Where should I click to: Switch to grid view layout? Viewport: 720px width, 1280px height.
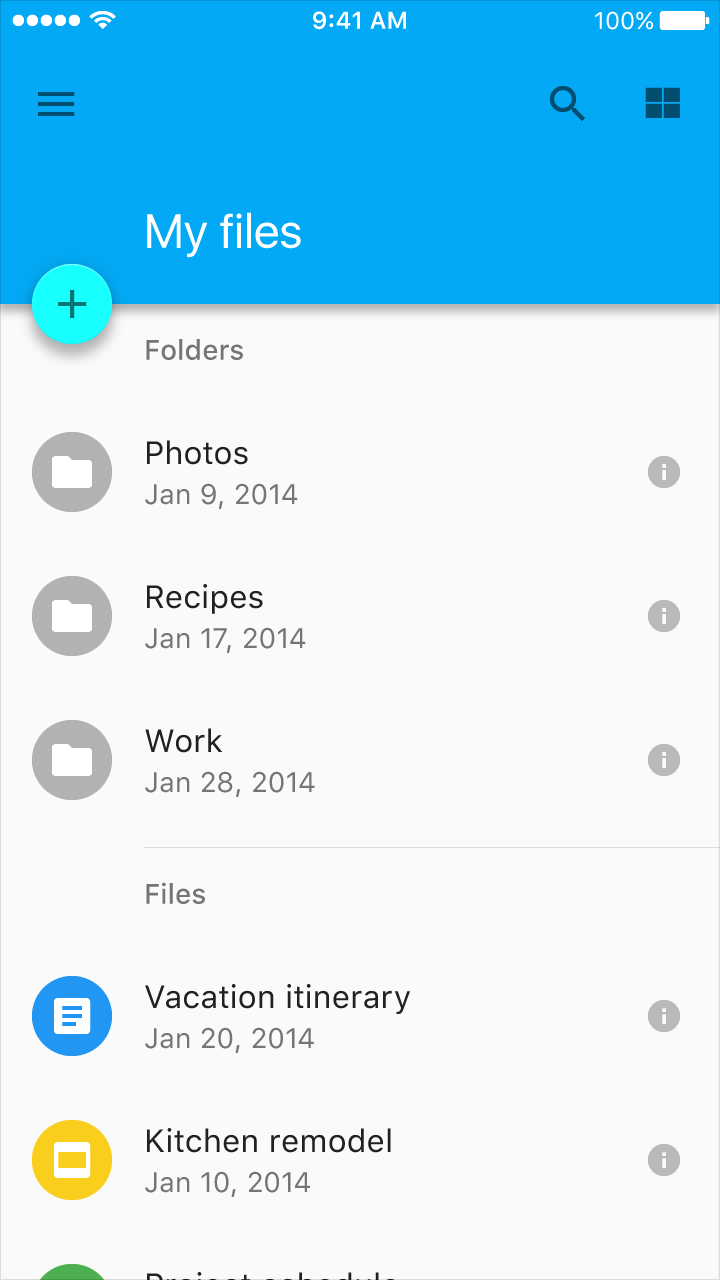click(663, 103)
